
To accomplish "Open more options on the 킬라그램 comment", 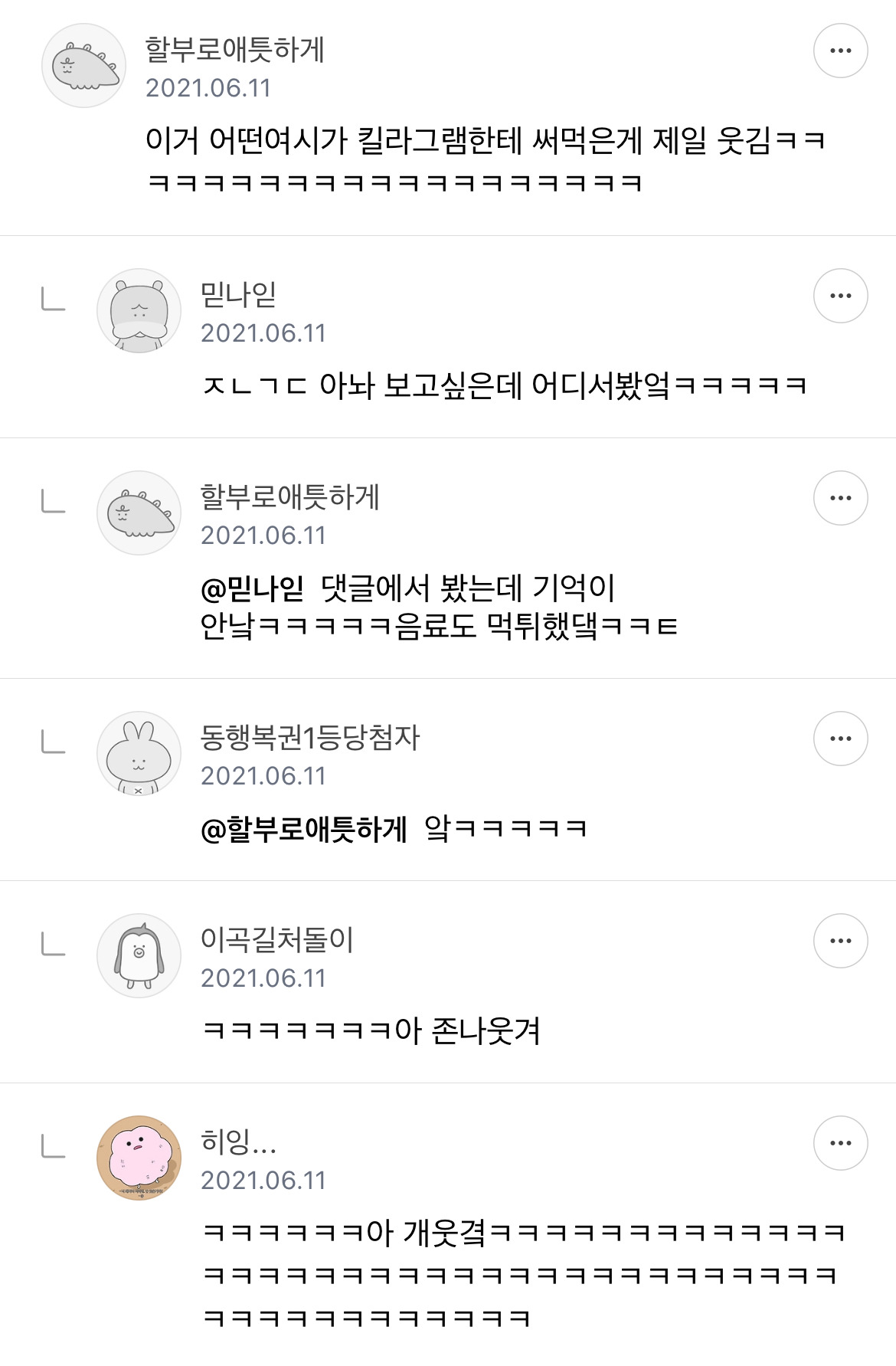I will [x=840, y=51].
